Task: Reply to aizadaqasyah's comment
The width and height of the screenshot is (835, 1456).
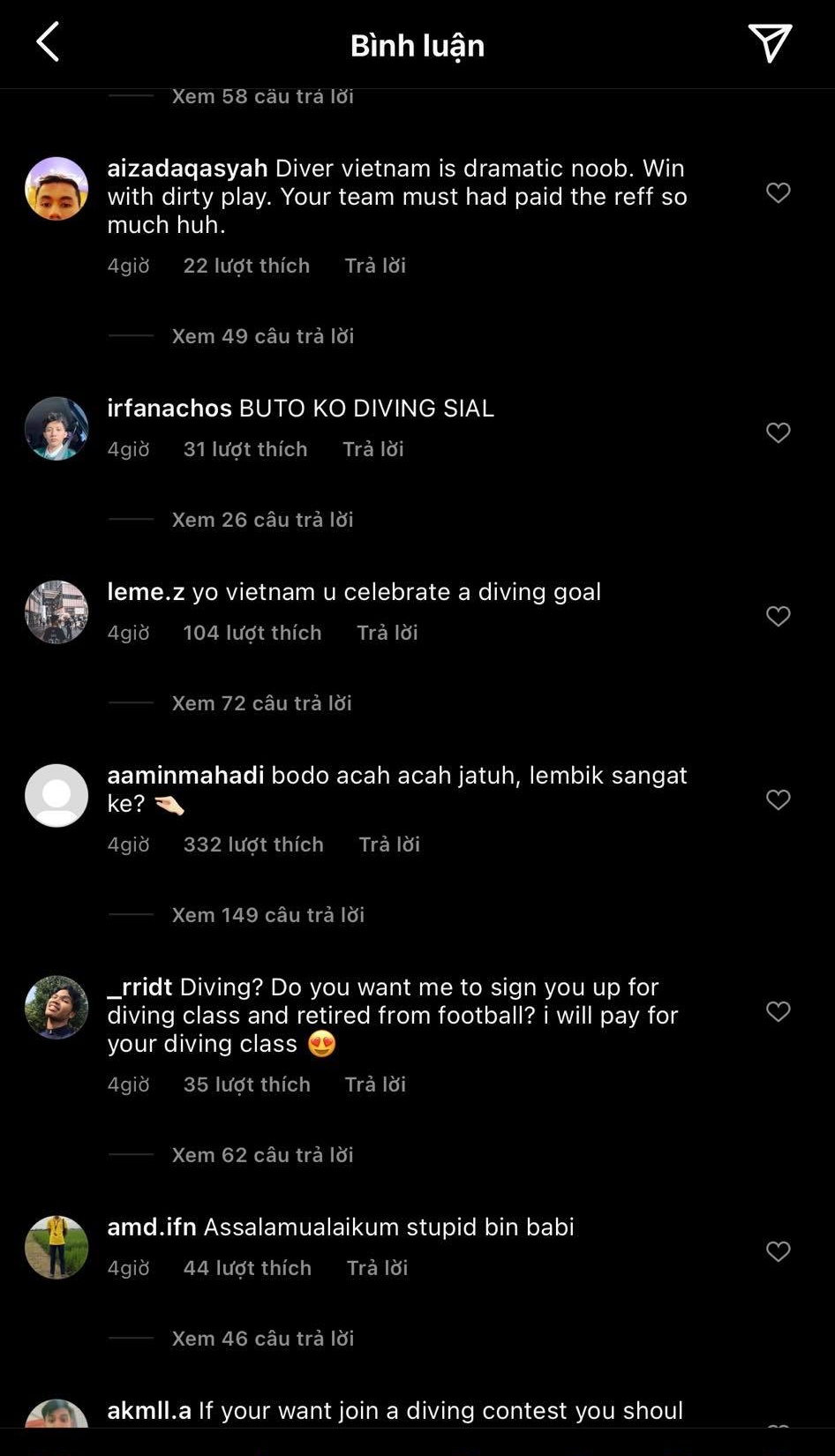Action: 375,266
